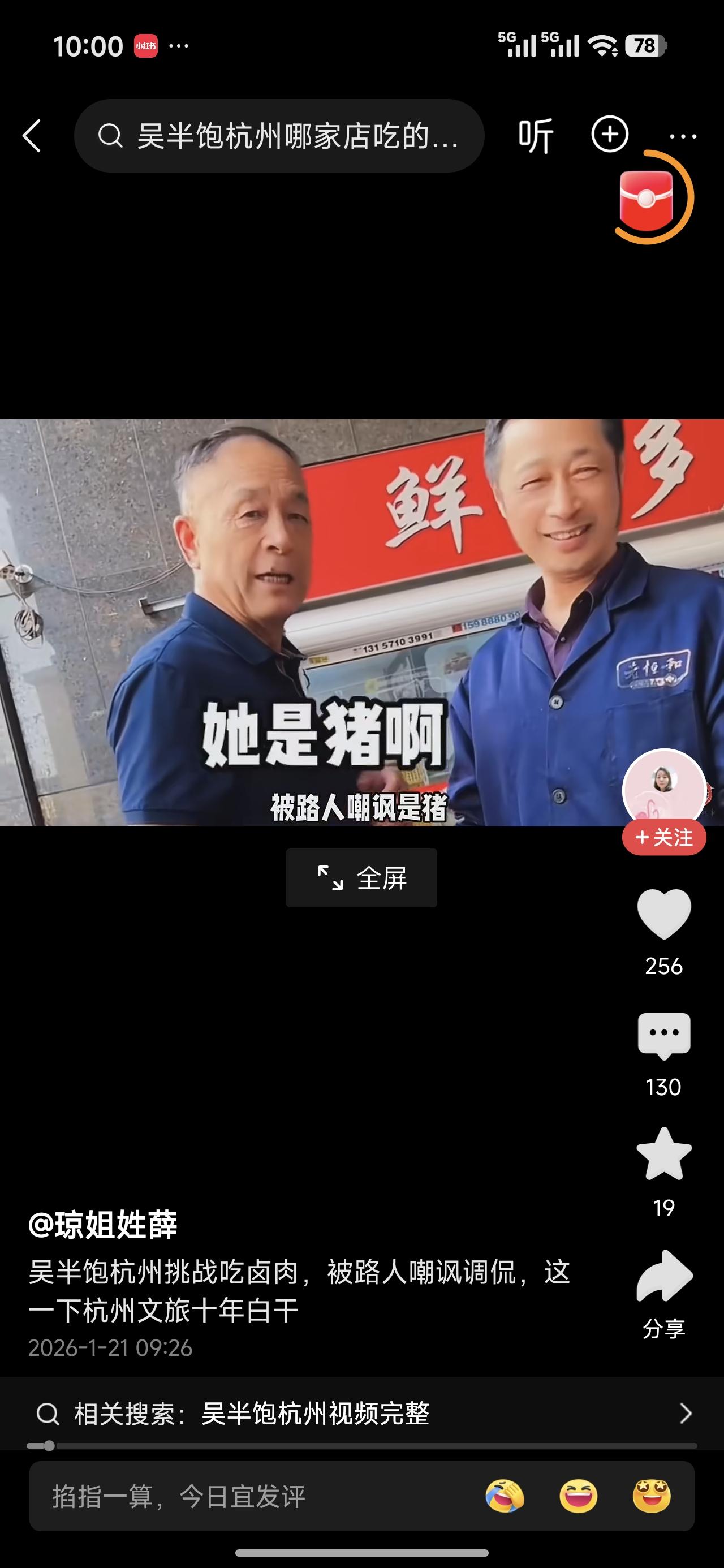Follow the creator with the +关注 button

pyautogui.click(x=664, y=838)
